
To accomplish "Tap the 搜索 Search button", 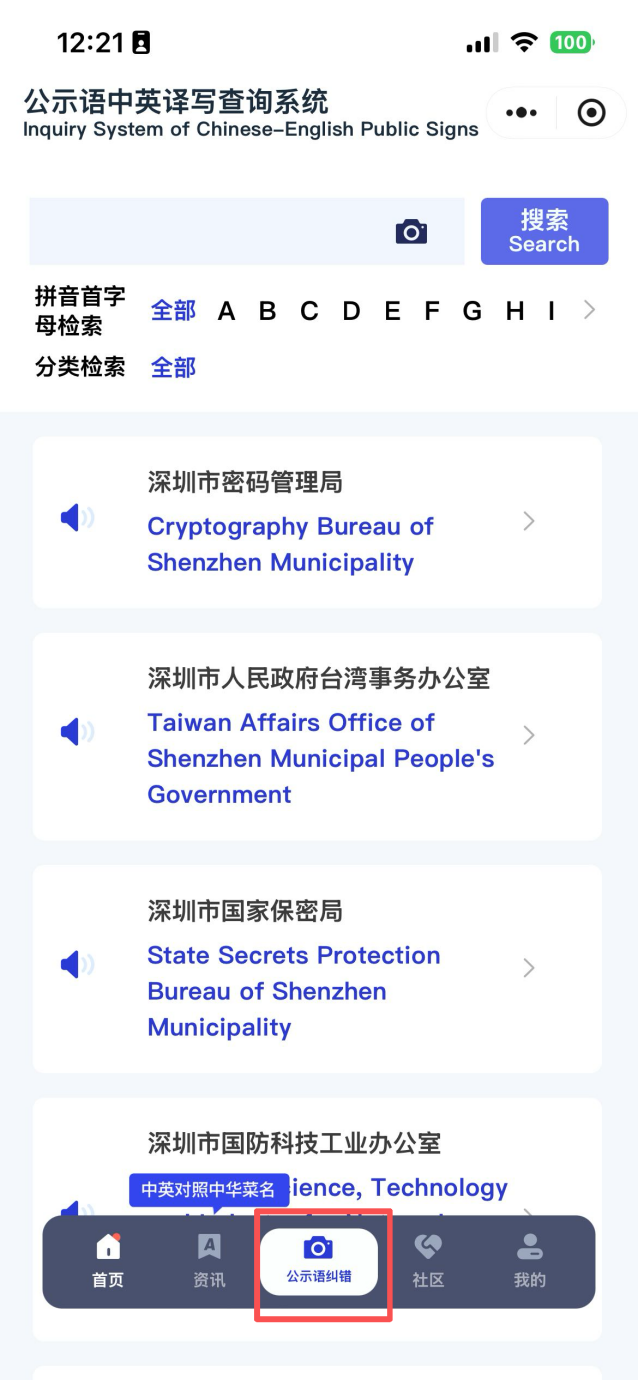I will click(544, 231).
